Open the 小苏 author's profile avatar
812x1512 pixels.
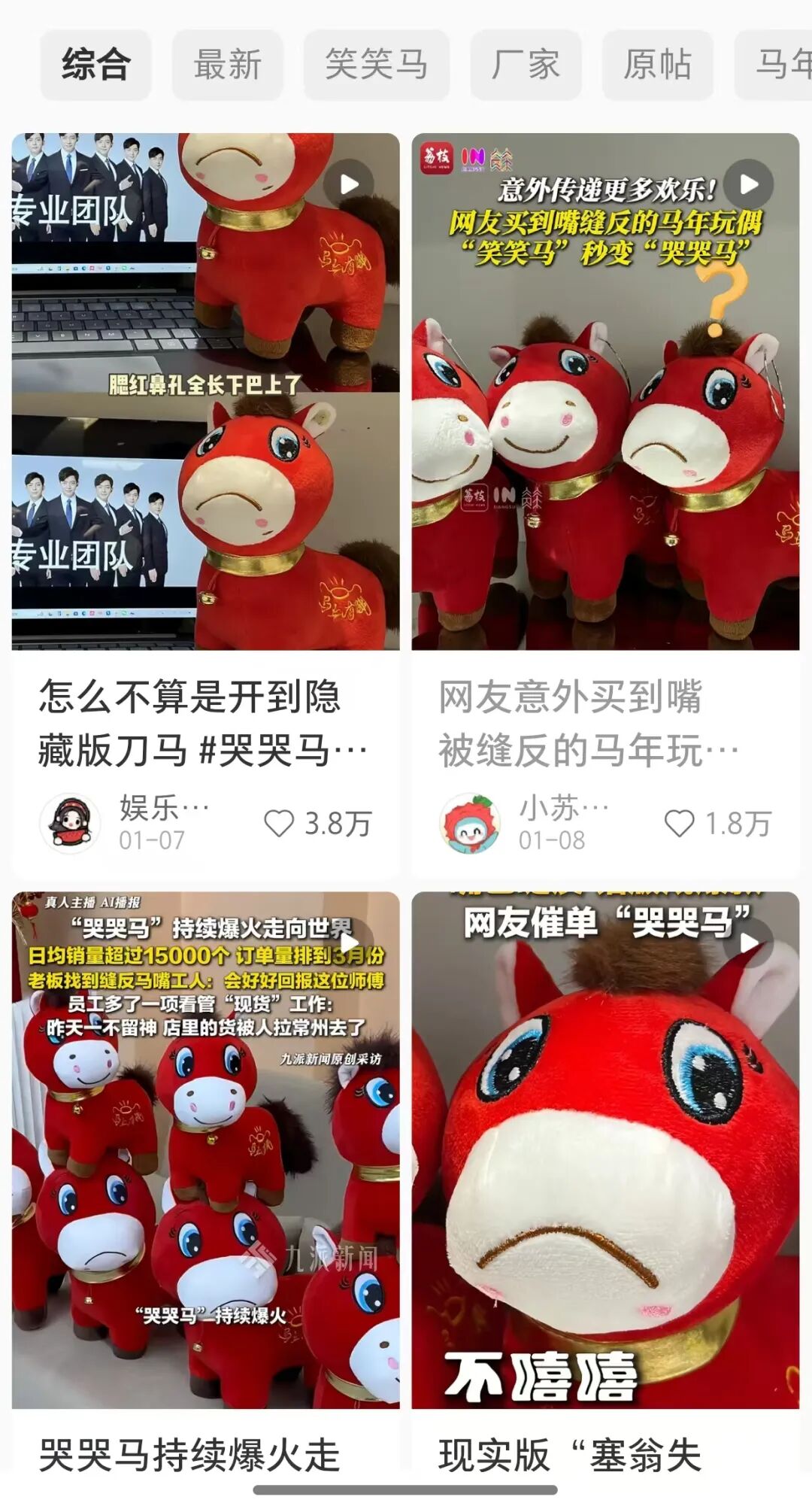[x=470, y=823]
